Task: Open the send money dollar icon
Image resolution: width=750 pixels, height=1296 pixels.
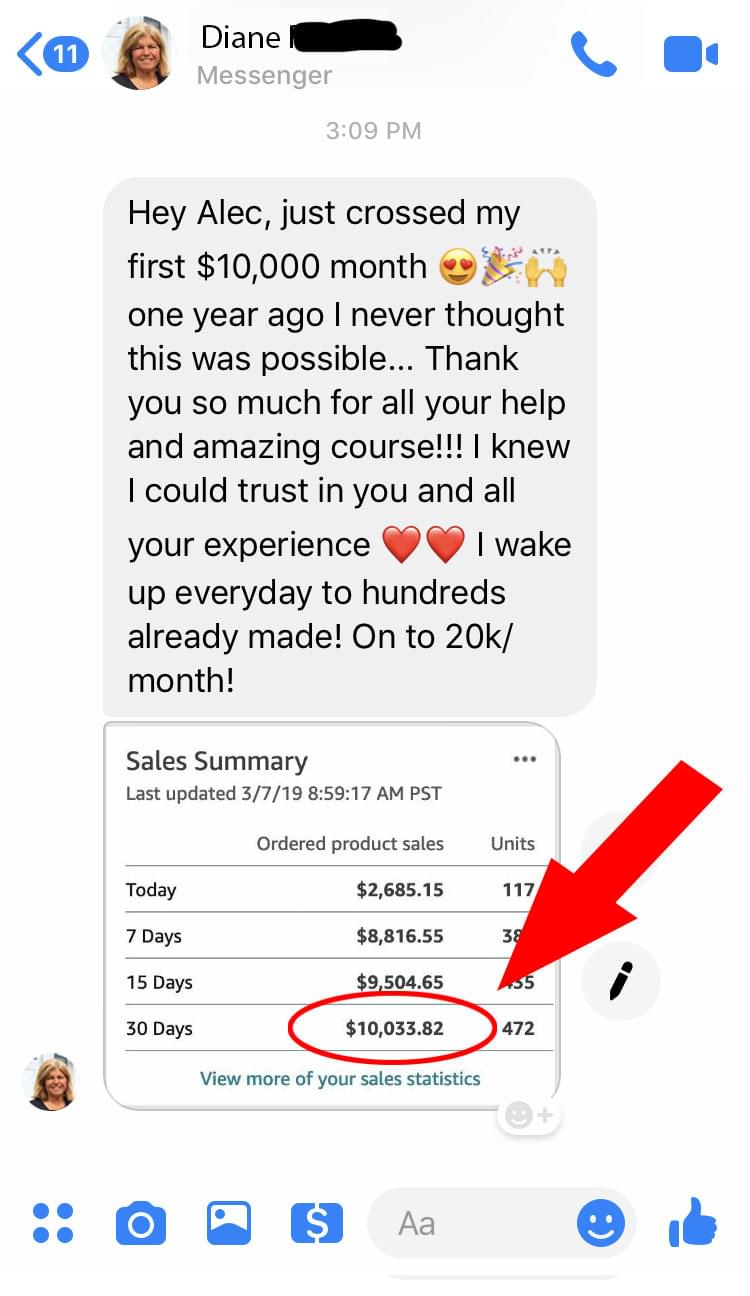Action: pos(316,1223)
